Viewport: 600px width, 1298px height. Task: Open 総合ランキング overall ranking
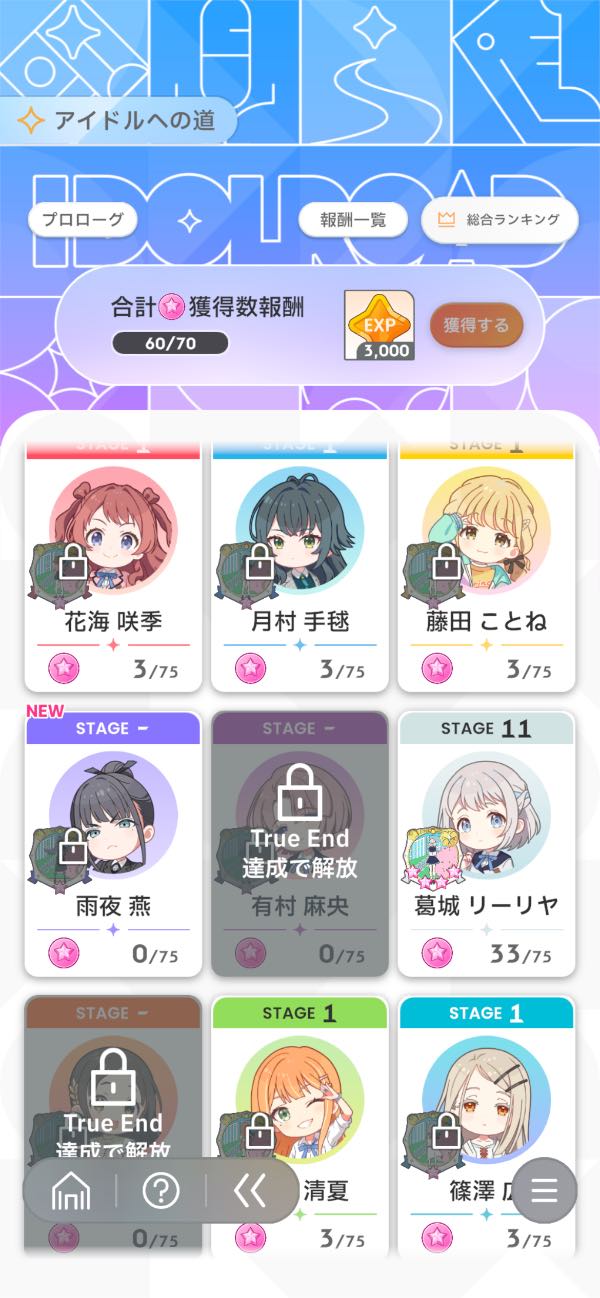[500, 220]
